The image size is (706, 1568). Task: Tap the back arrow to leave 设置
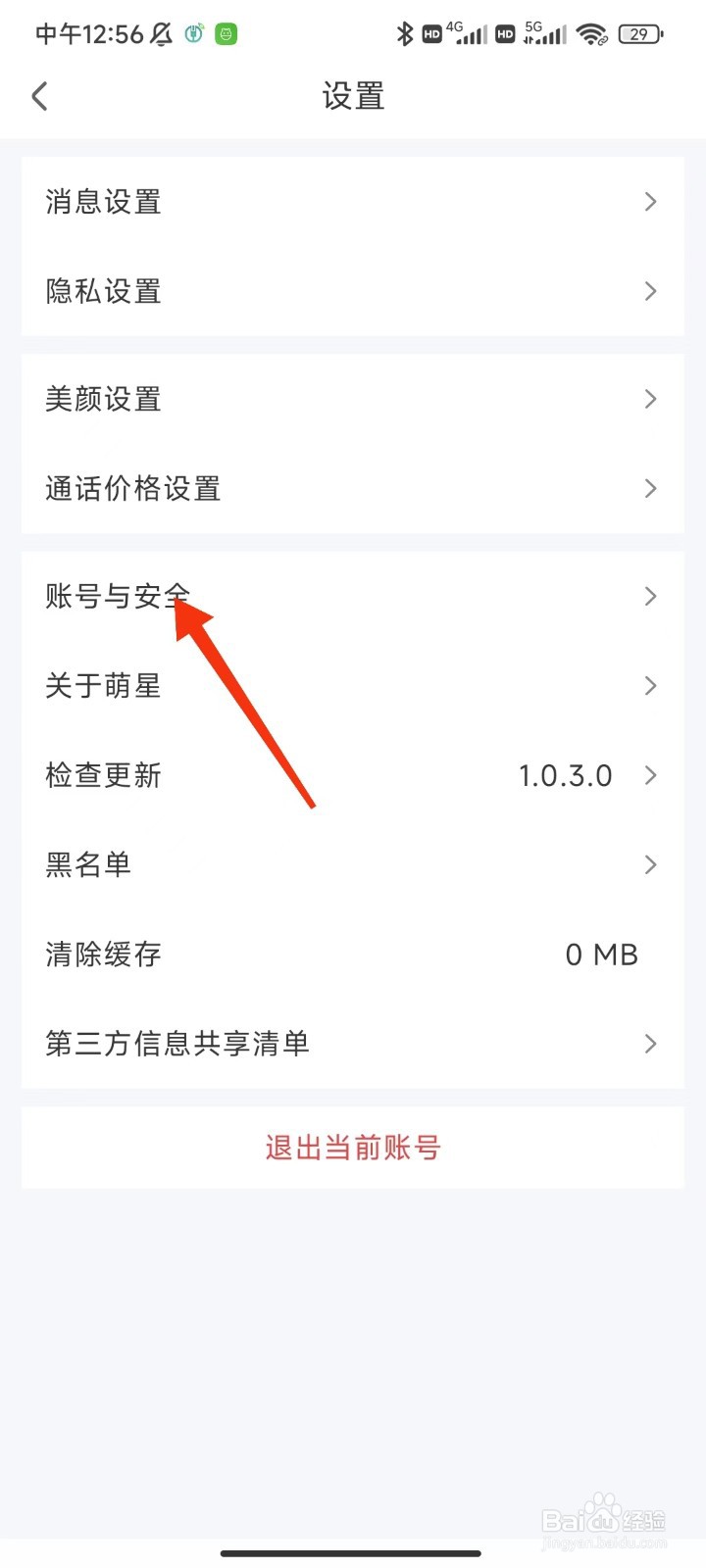click(x=39, y=95)
